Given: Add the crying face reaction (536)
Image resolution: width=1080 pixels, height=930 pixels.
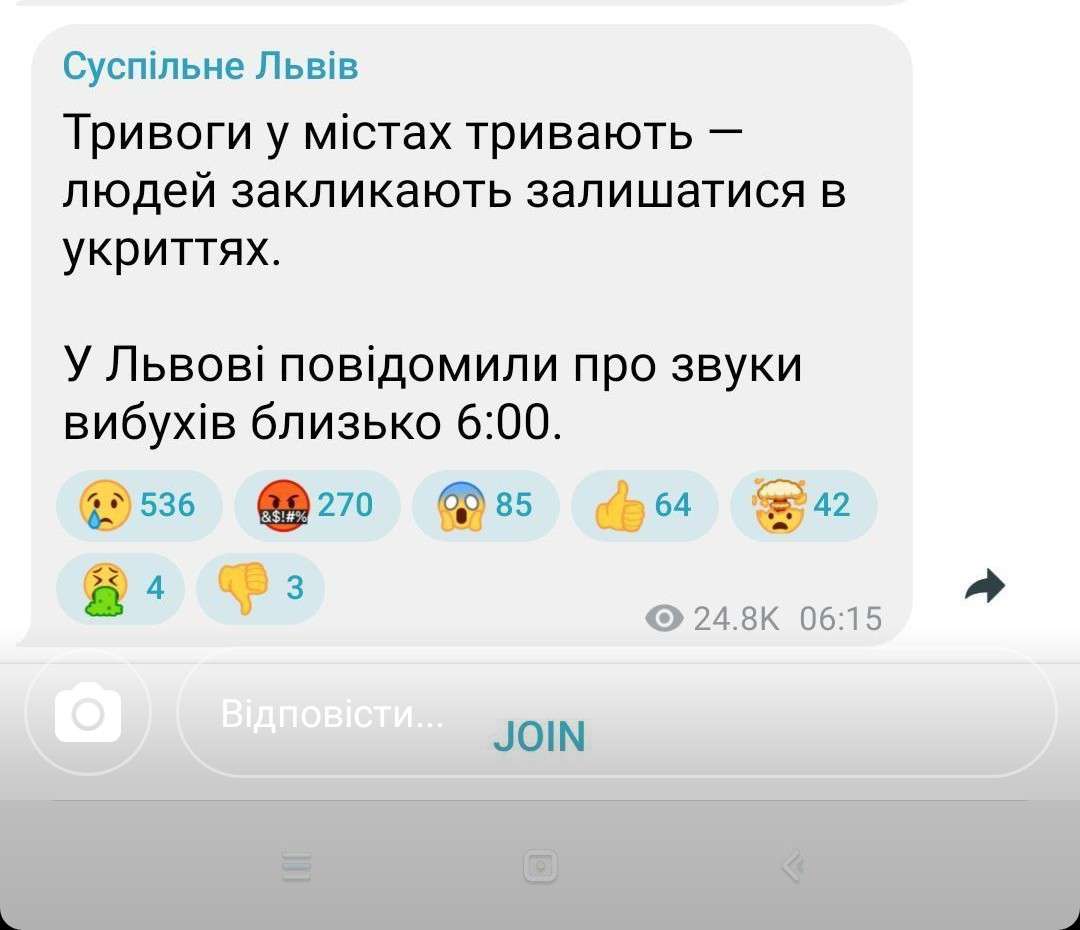Looking at the screenshot, I should click(x=138, y=505).
